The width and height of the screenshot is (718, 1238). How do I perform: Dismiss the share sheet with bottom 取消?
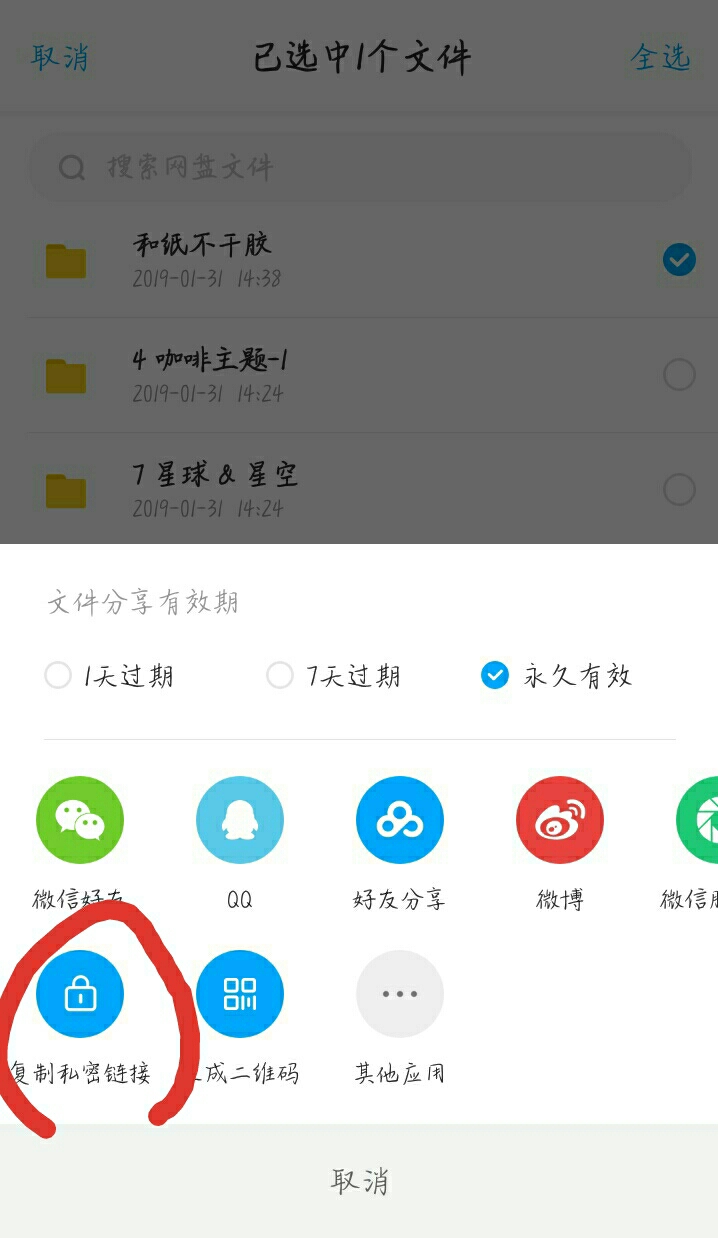359,1181
